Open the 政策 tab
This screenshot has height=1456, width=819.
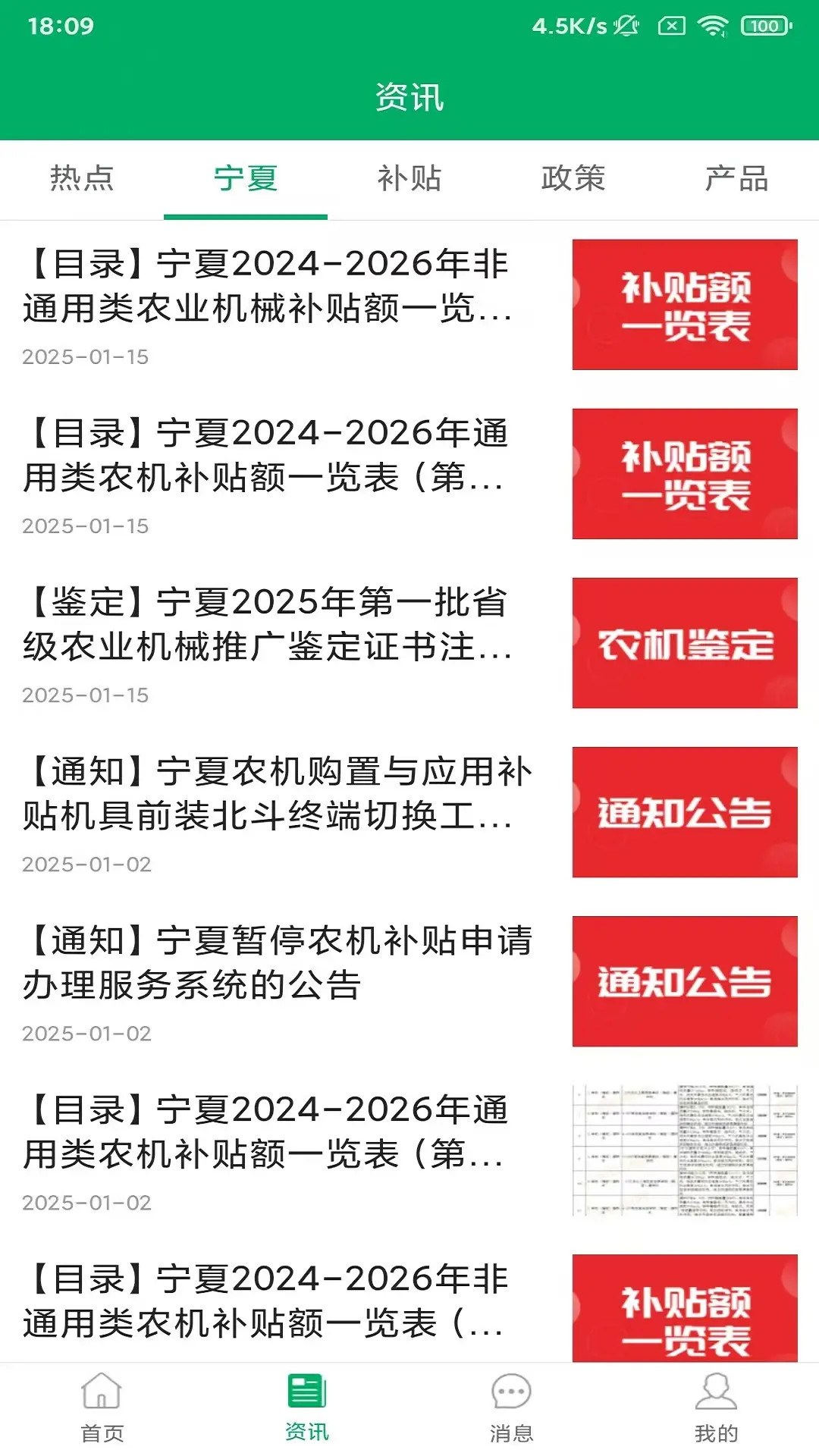point(573,179)
